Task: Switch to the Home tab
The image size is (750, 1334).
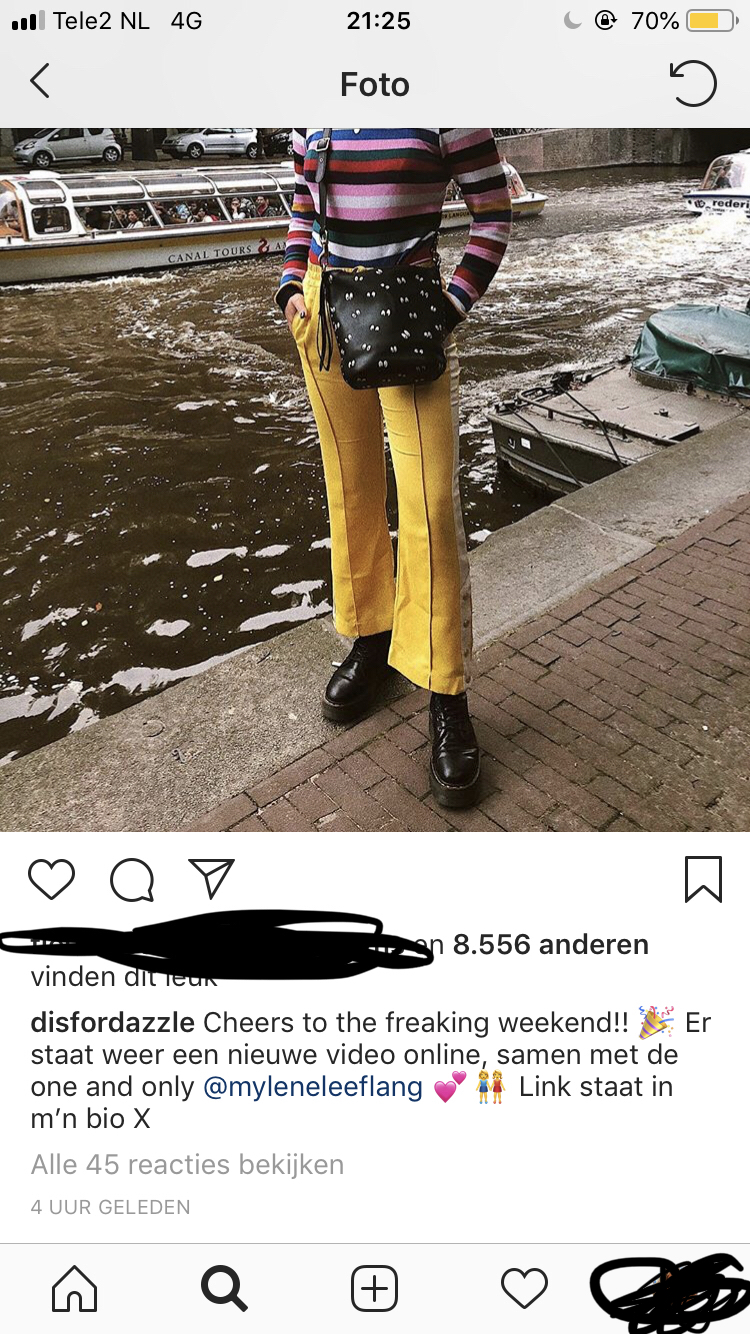Action: [x=75, y=1288]
